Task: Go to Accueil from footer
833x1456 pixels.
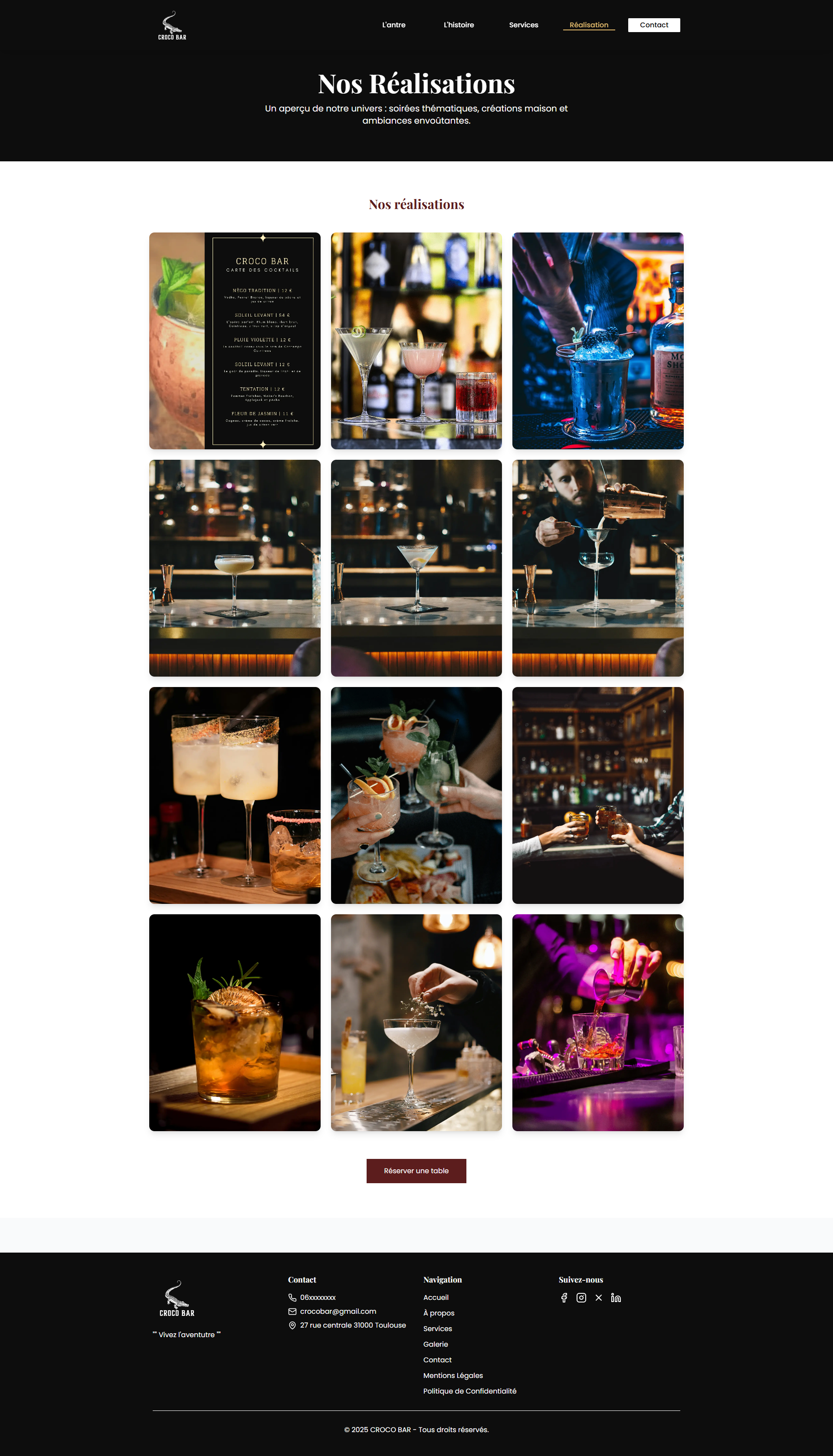Action: click(x=436, y=1298)
